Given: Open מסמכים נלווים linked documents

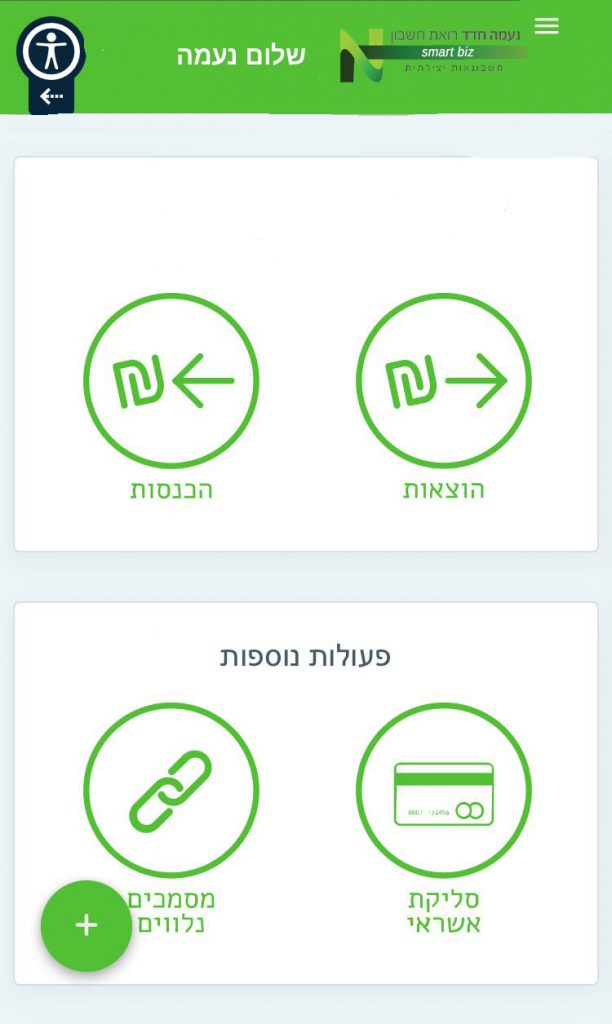Looking at the screenshot, I should click(x=171, y=790).
